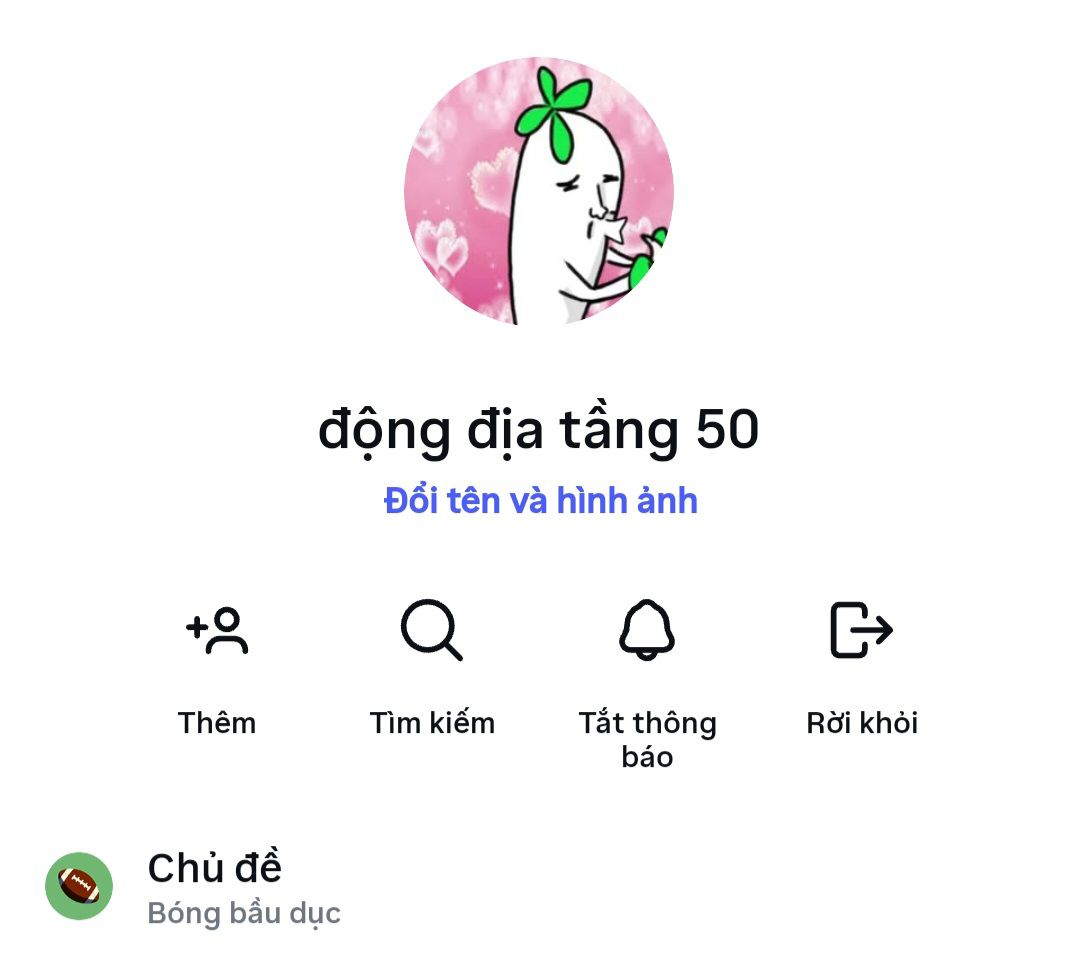Add a member with Thêm
The image size is (1080, 962).
point(217,631)
